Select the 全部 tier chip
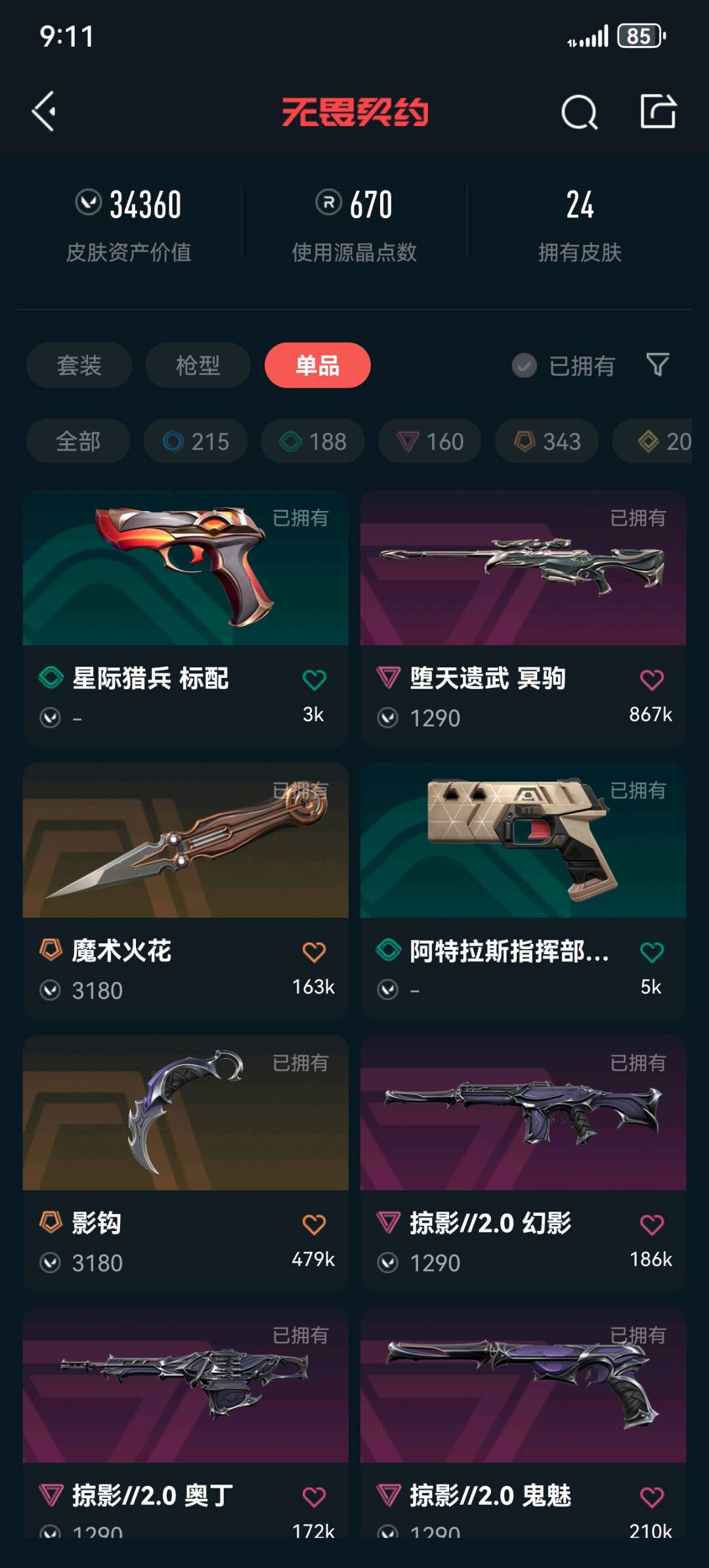709x1568 pixels. point(78,441)
